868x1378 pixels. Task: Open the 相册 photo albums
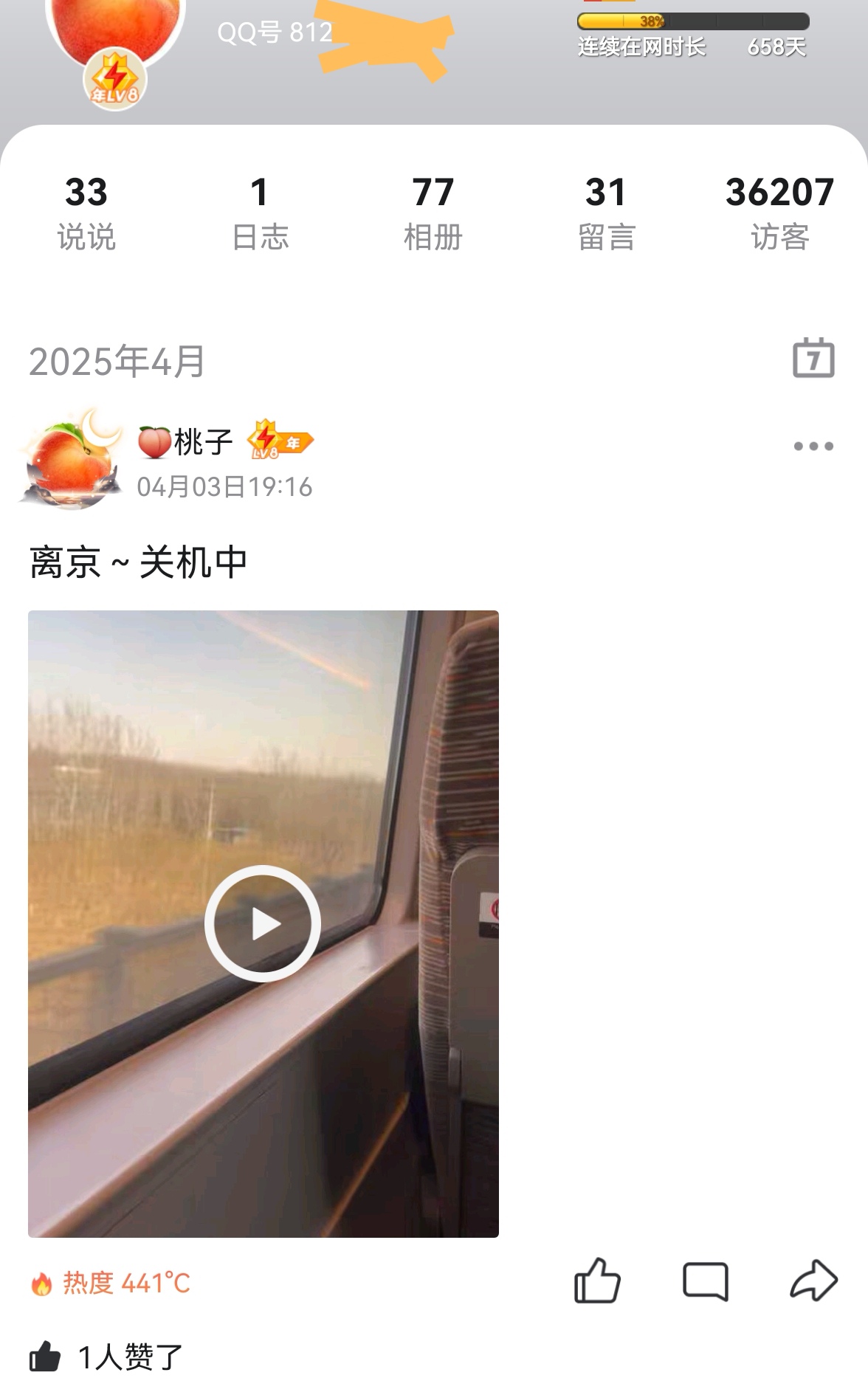(433, 212)
